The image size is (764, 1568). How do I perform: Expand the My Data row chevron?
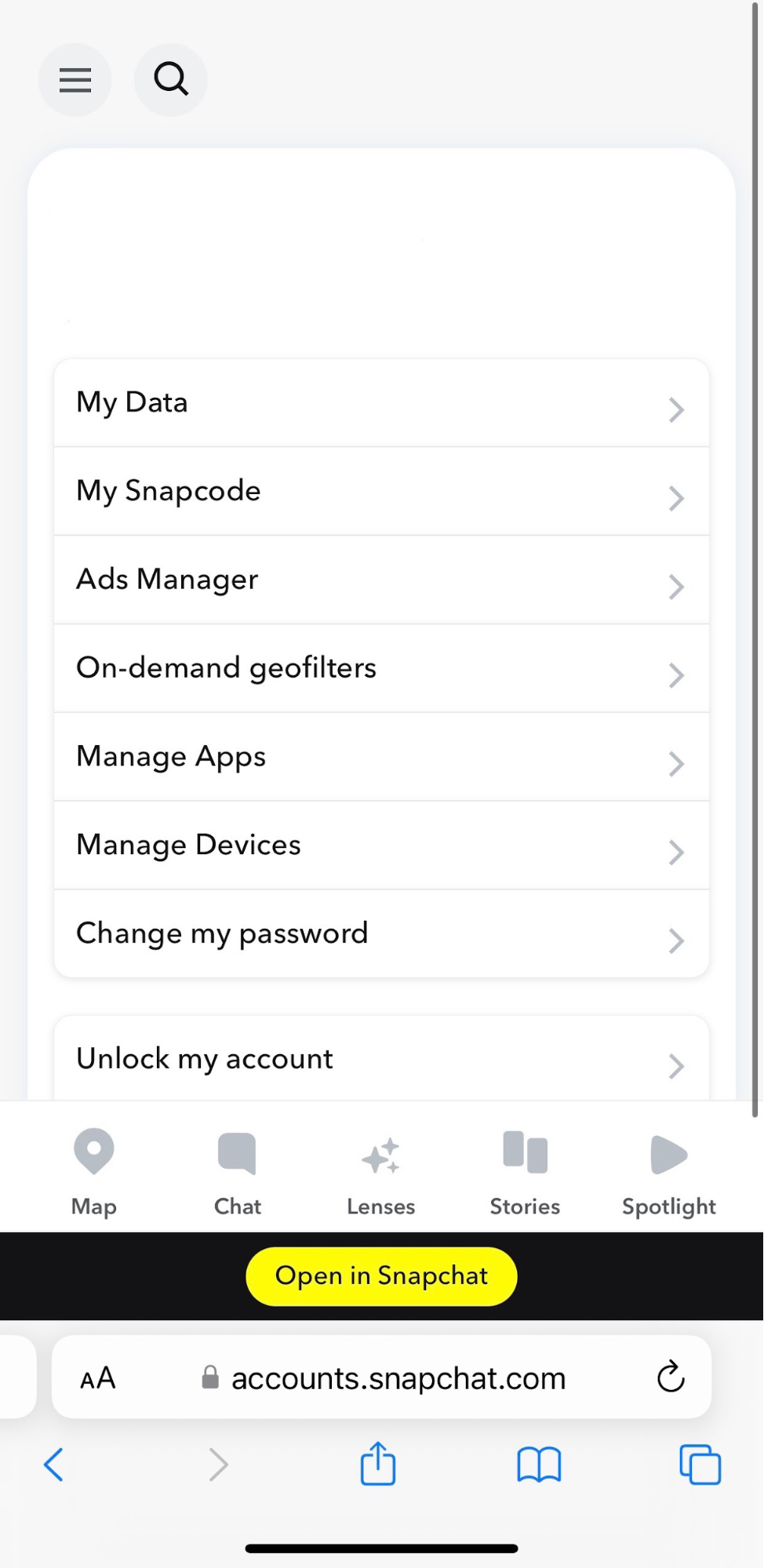[x=675, y=409]
